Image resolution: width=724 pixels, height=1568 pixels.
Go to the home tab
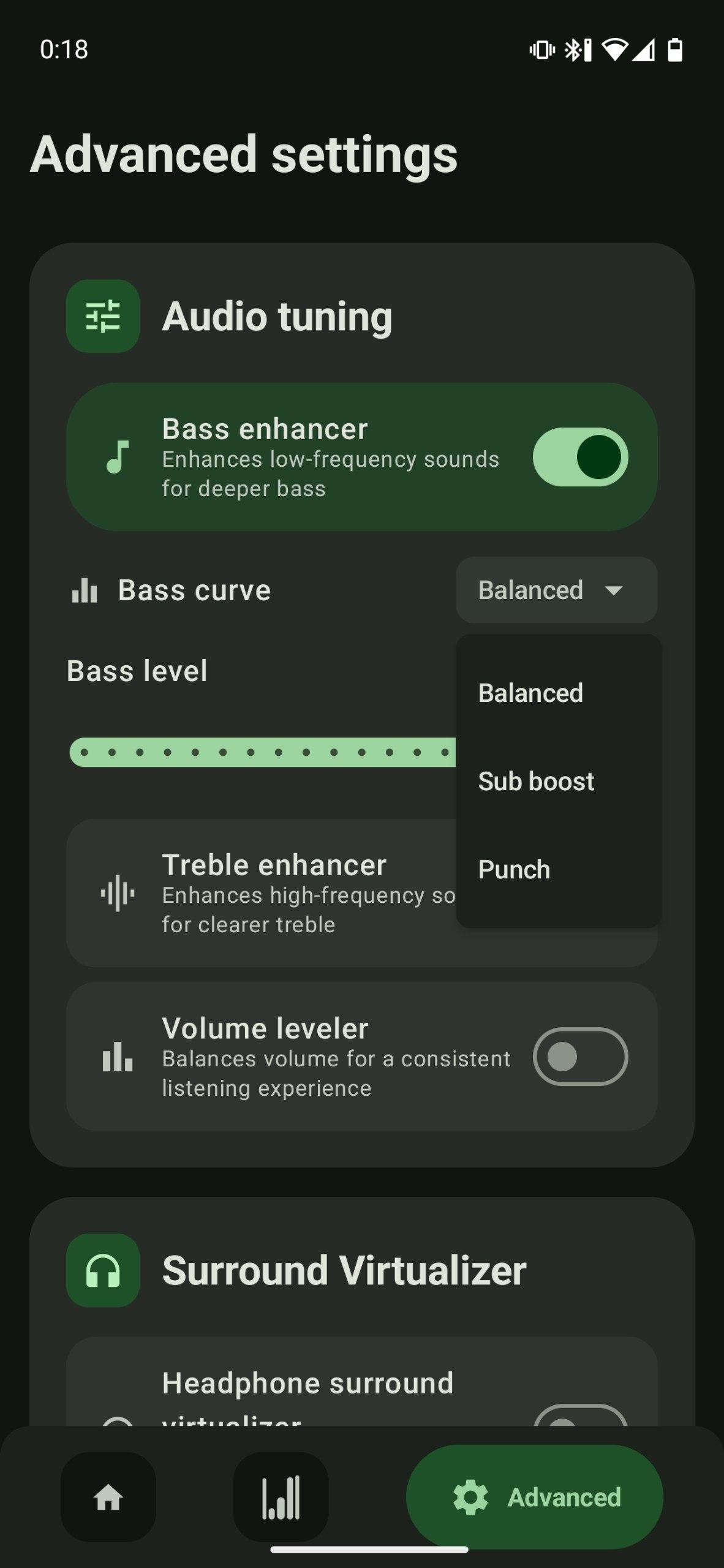[x=108, y=1497]
